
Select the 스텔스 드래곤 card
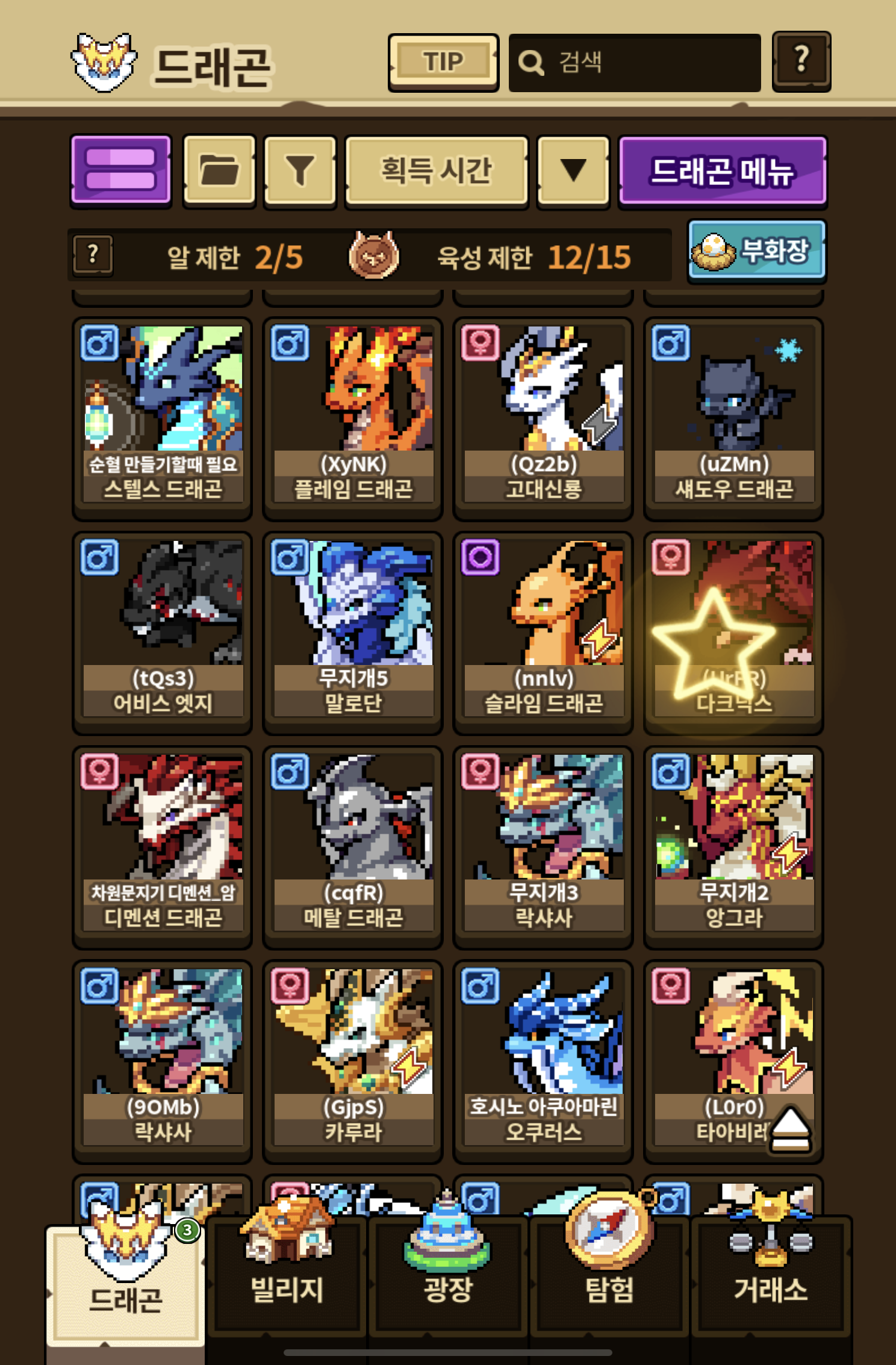[162, 416]
